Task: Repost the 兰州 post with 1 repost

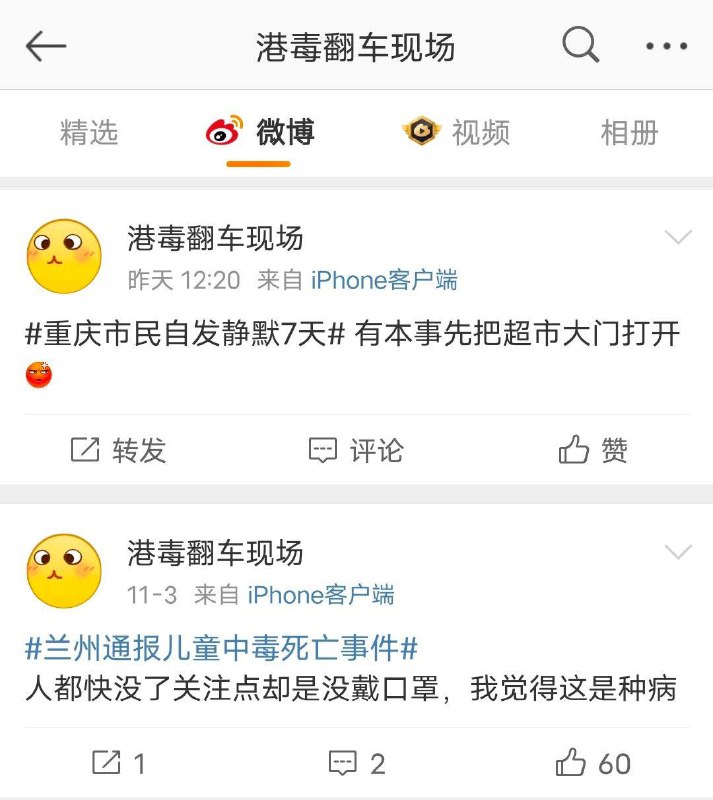Action: point(118,764)
